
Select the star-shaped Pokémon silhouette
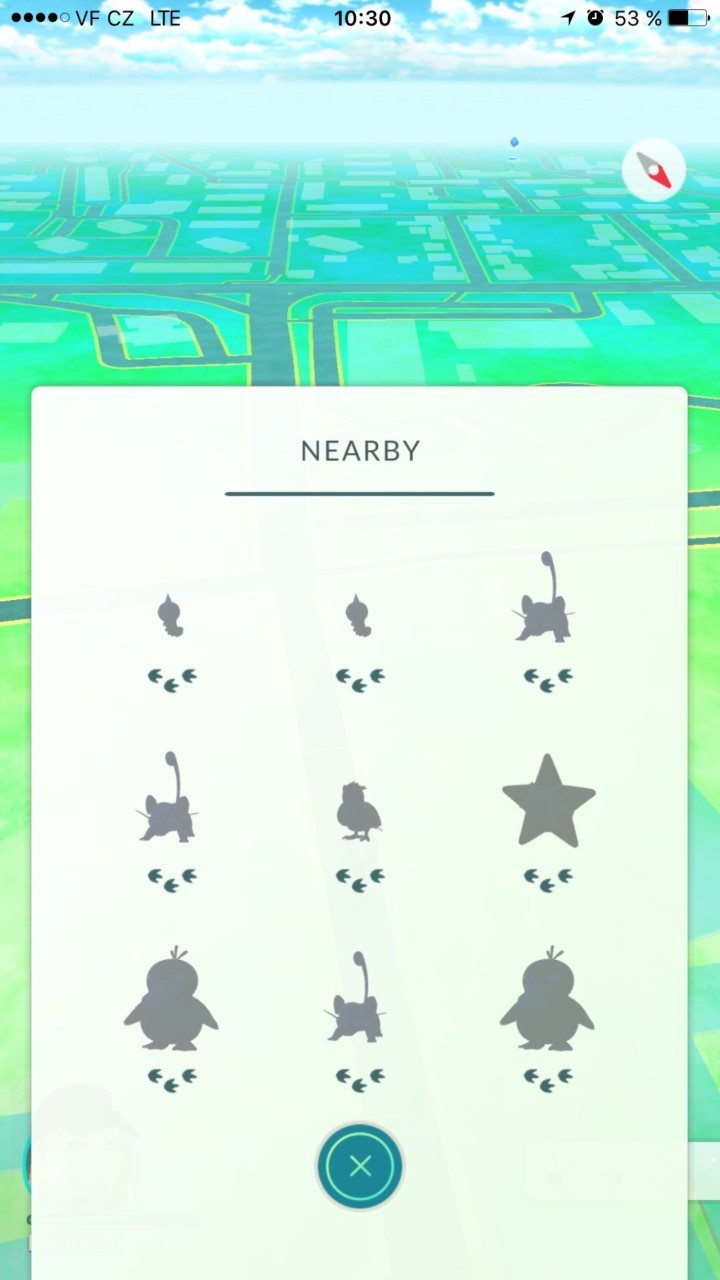(548, 802)
